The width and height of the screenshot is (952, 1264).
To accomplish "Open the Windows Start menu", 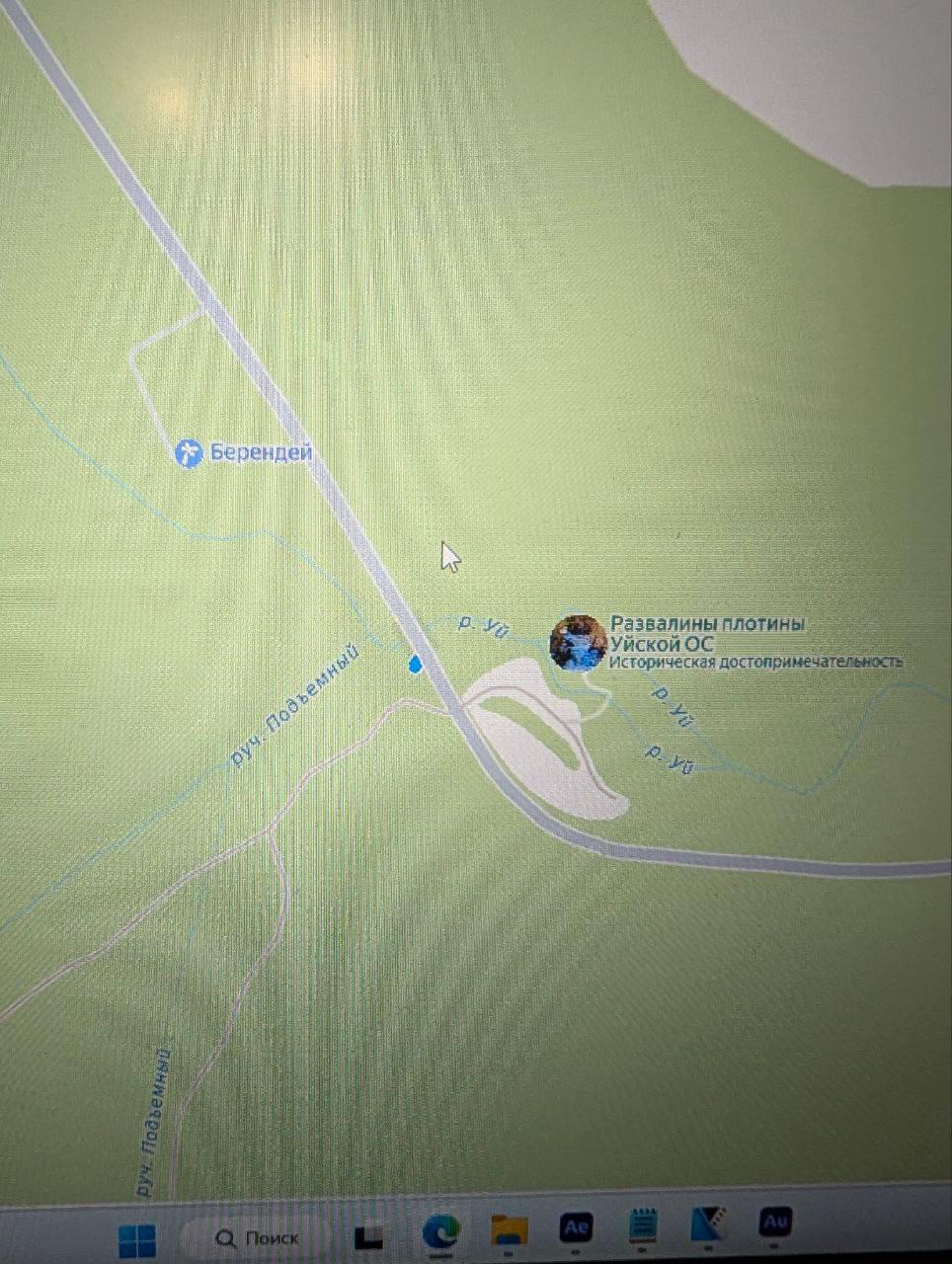I will 136,1239.
